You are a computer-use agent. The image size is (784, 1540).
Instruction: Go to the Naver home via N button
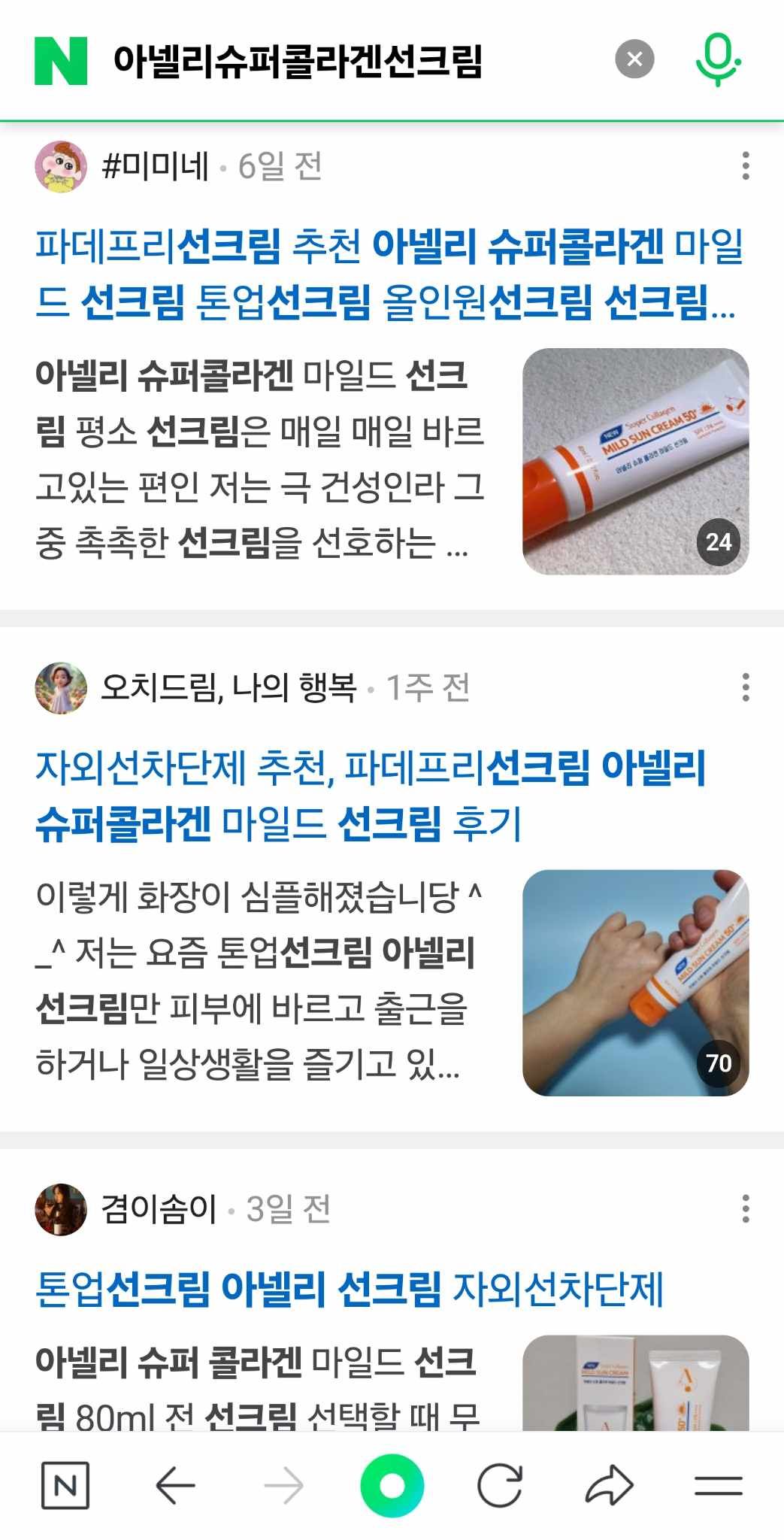point(65,1485)
